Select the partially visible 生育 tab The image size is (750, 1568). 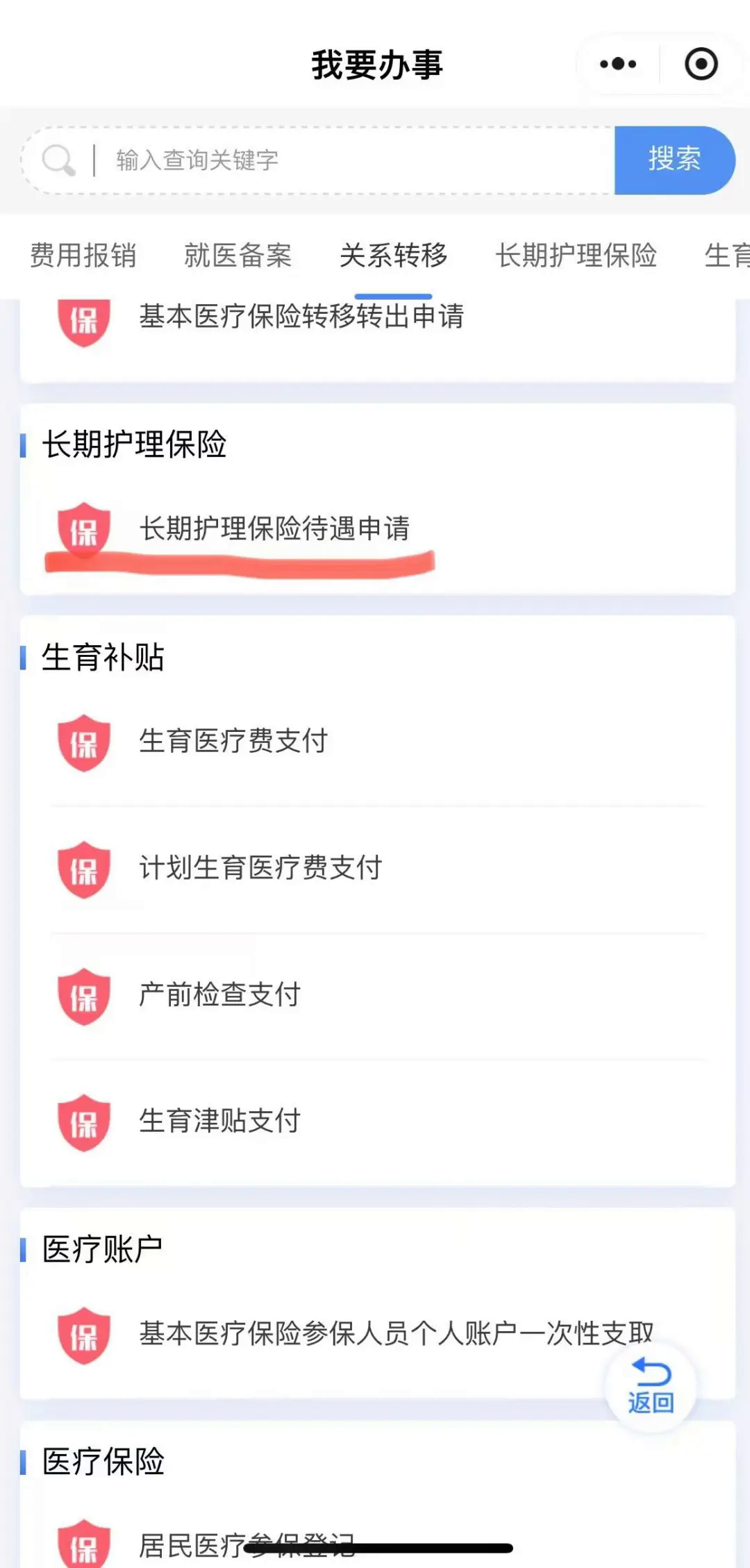(731, 256)
